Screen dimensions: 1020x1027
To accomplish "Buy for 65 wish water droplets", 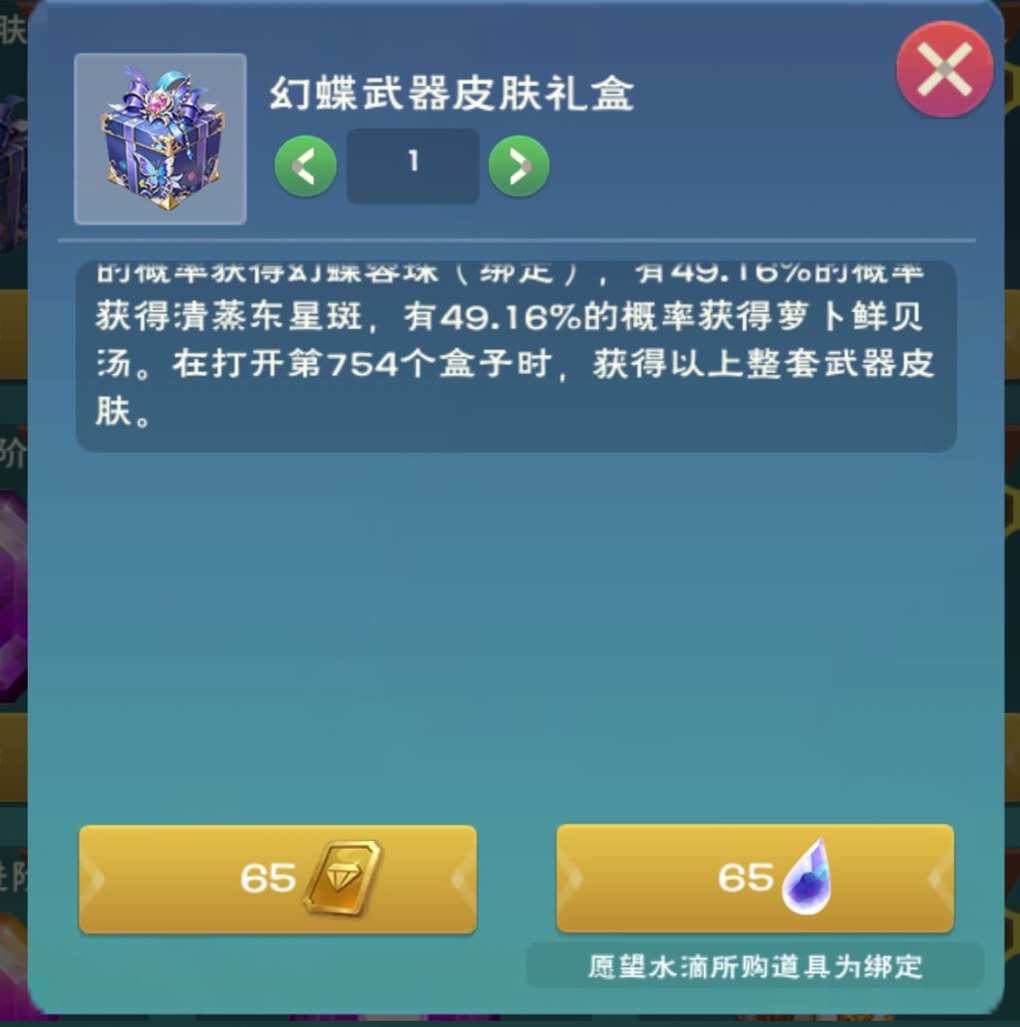I will [754, 879].
